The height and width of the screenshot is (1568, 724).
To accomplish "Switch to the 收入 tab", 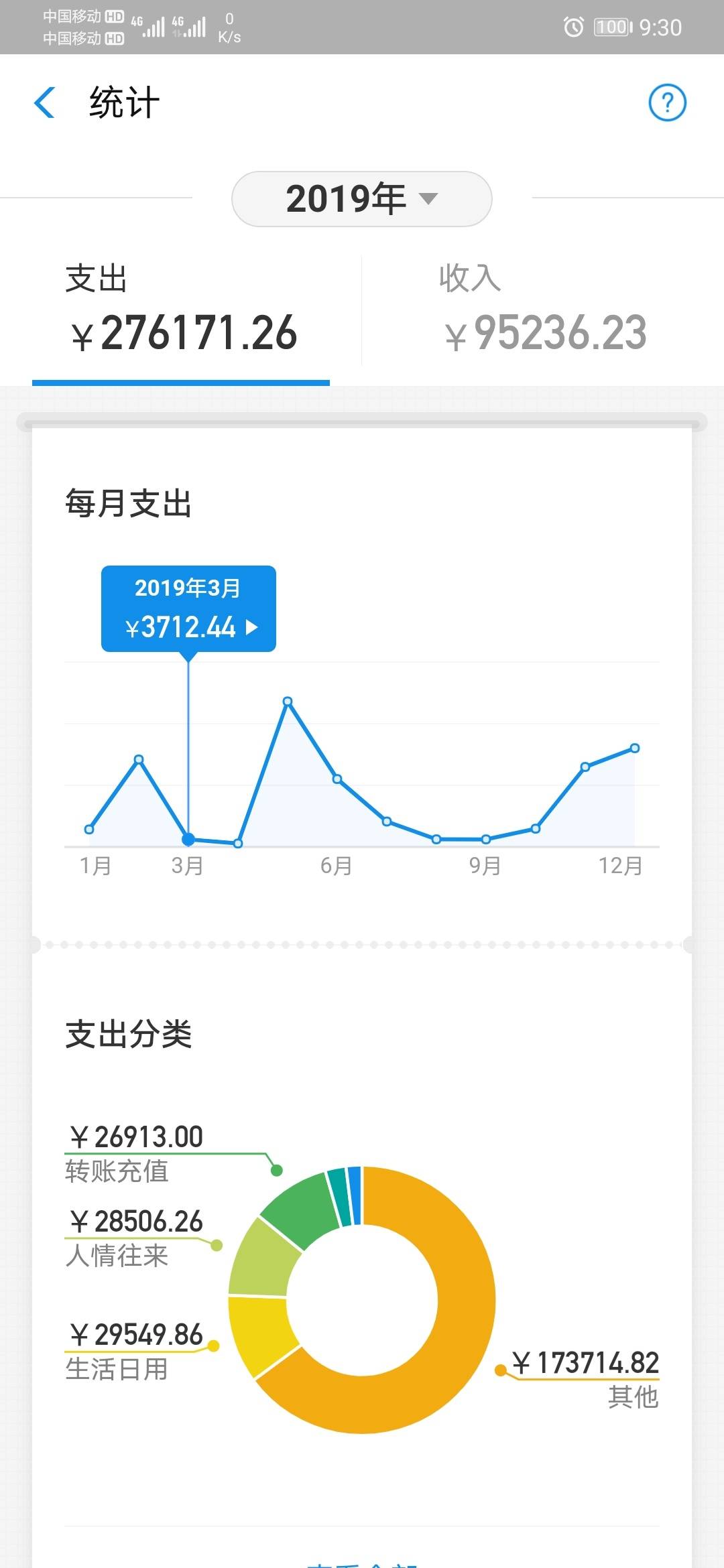I will point(543,310).
